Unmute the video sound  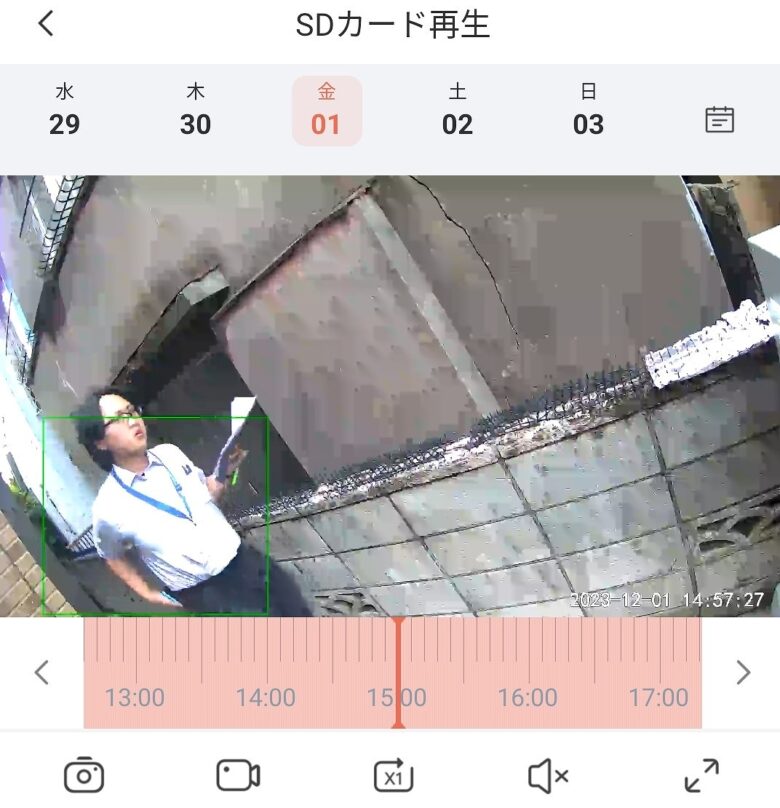(547, 775)
